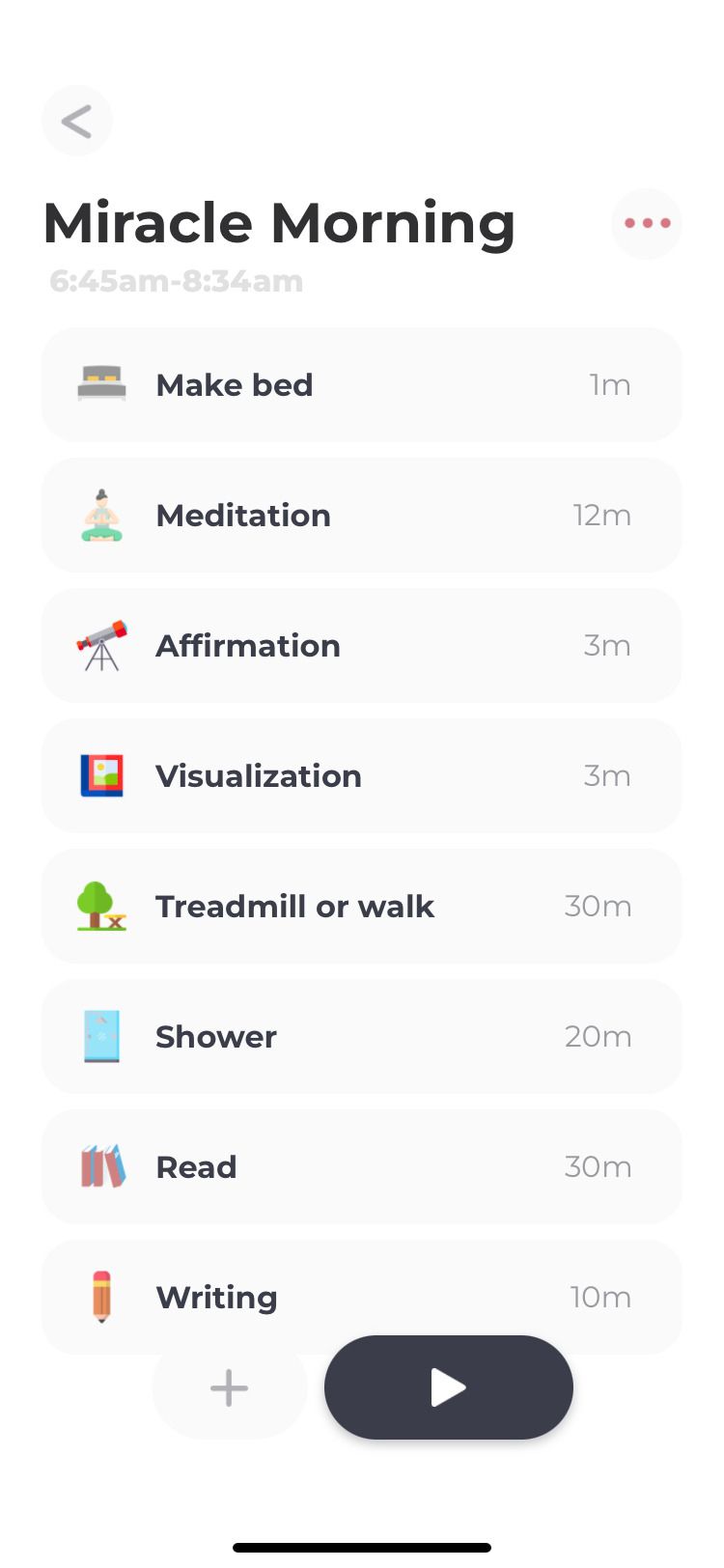
Task: Click the 30m duration for Read
Action: pos(598,1166)
